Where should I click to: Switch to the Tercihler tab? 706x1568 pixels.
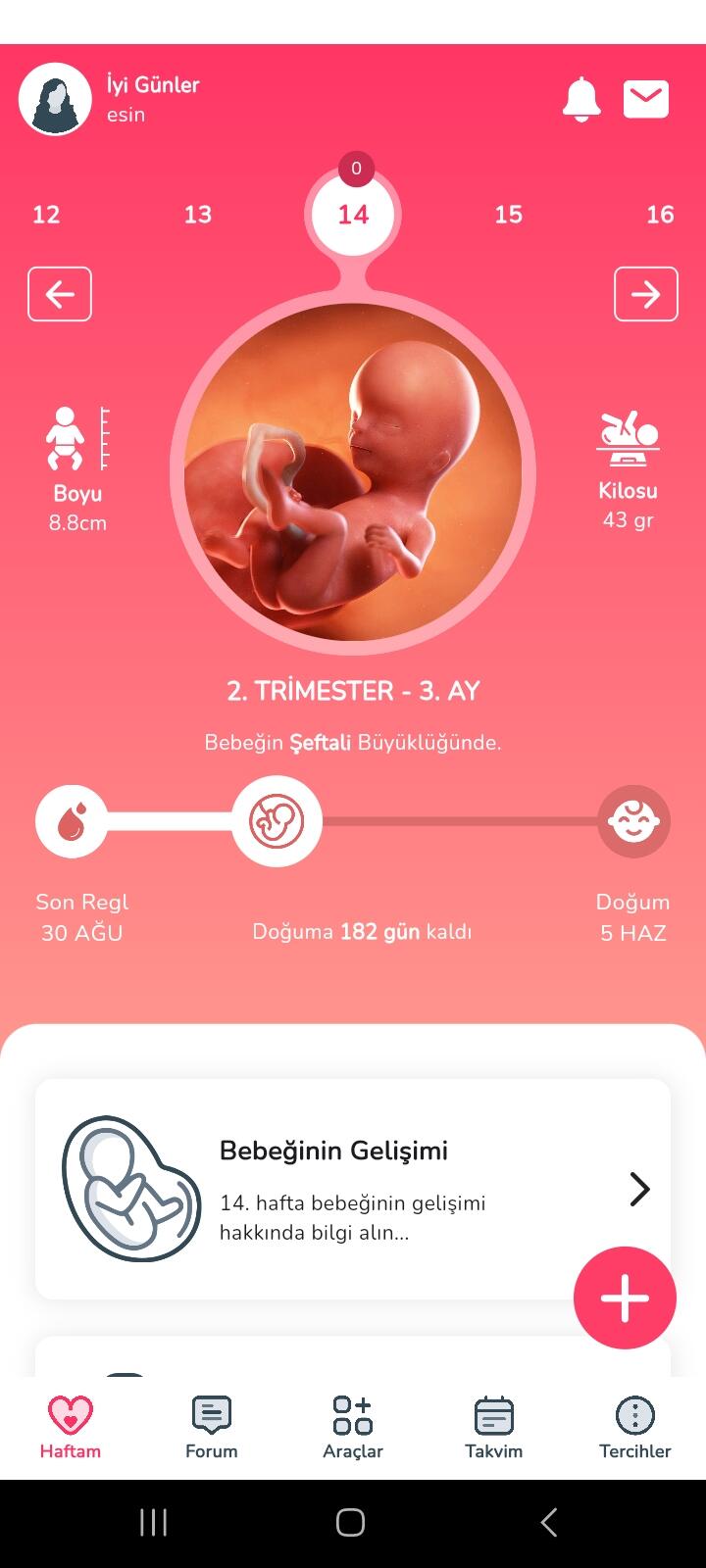635,1428
